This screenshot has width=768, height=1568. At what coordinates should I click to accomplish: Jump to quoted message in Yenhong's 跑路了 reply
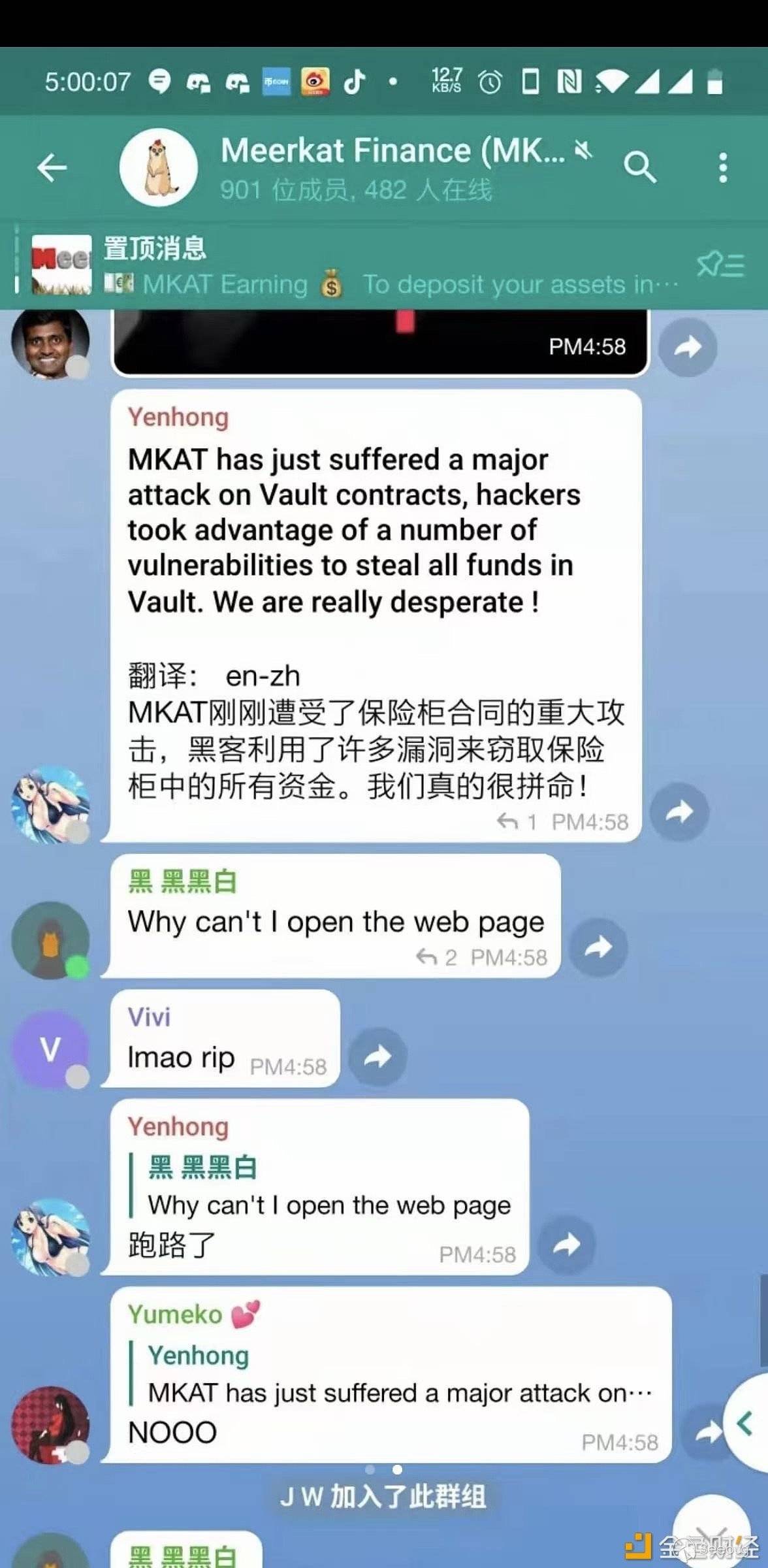click(327, 1186)
